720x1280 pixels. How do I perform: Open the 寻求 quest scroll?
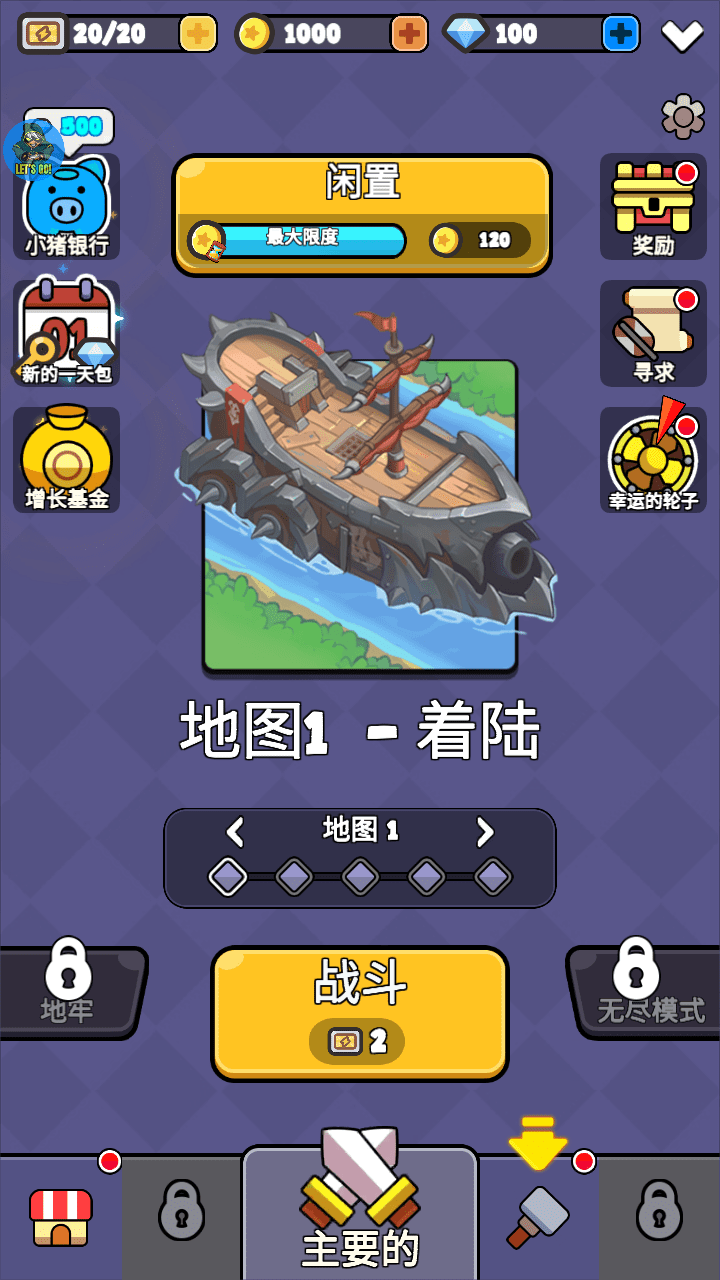coord(653,334)
